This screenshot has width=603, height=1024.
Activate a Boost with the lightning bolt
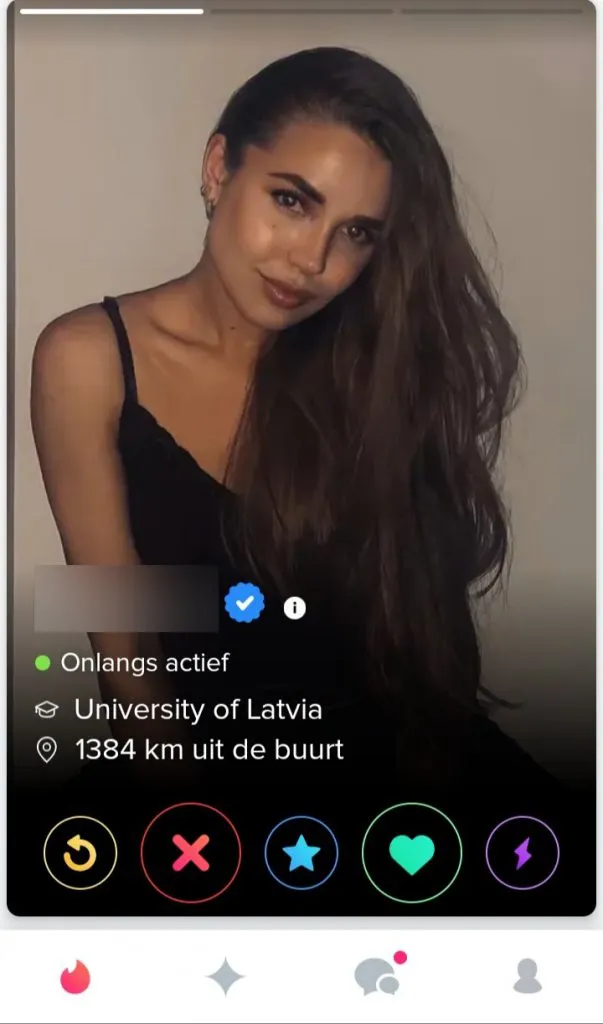[522, 853]
